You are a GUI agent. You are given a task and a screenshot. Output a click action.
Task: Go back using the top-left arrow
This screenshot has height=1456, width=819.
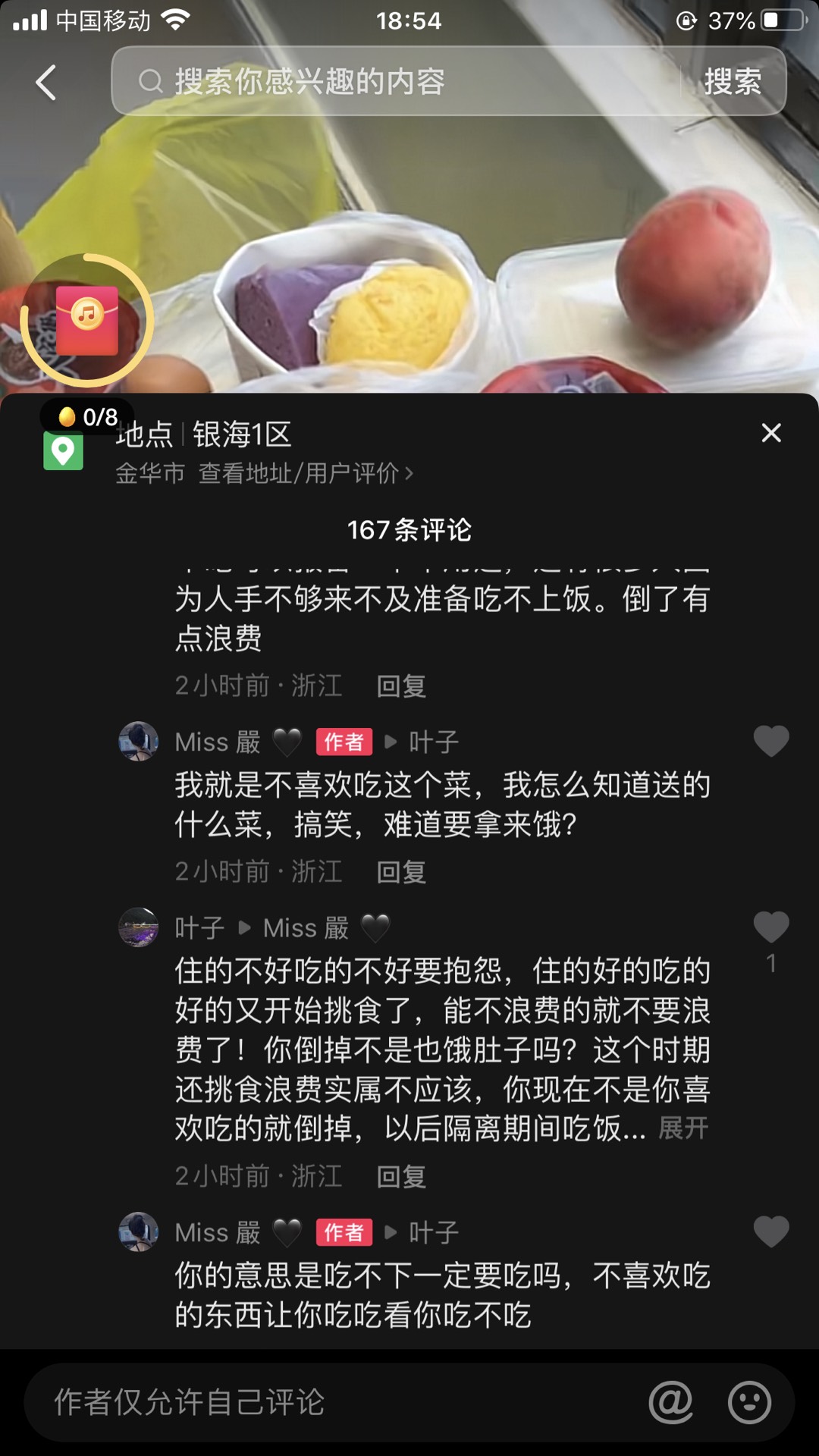tap(46, 82)
